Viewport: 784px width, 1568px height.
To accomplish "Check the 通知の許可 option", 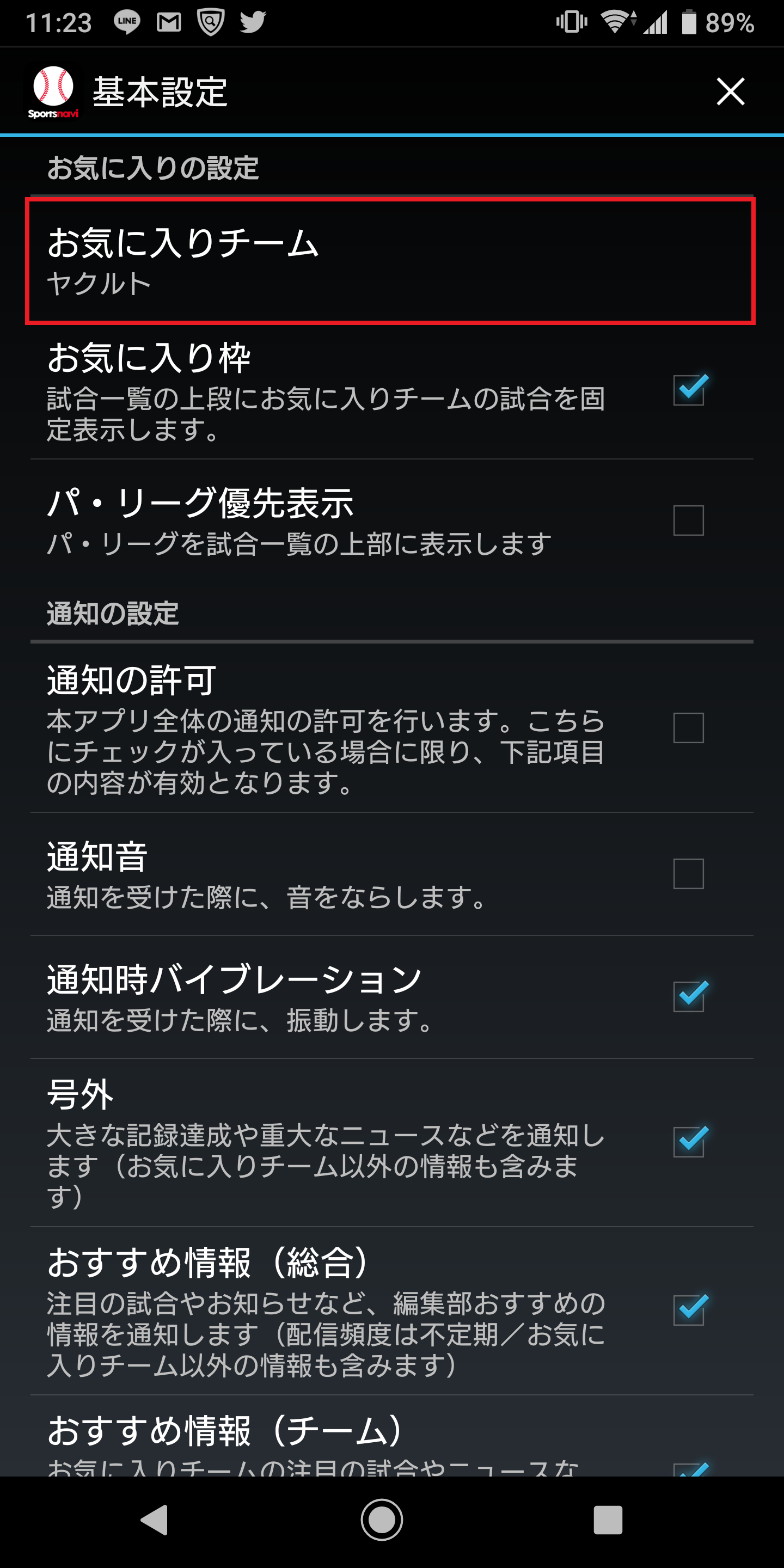I will click(688, 728).
